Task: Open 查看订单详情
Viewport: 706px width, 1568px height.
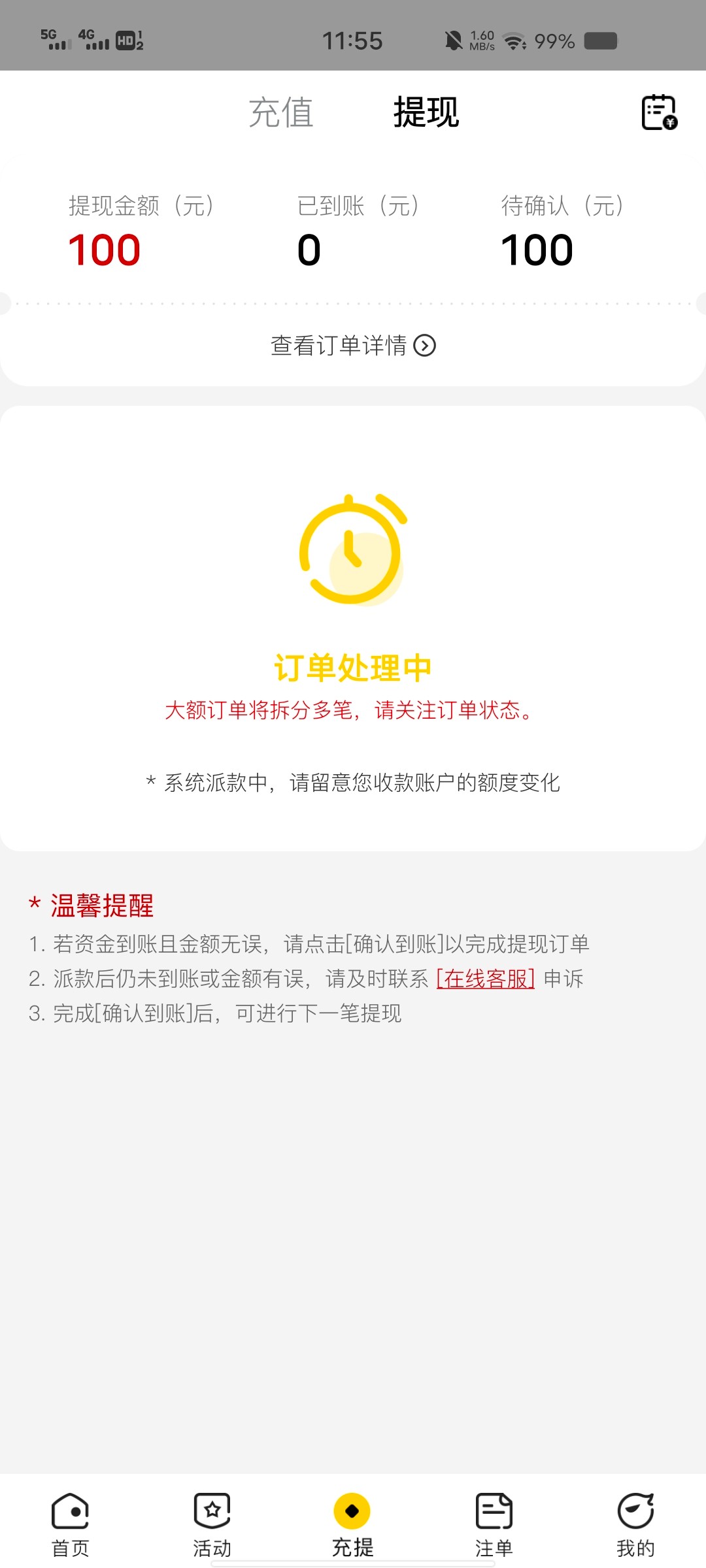Action: pyautogui.click(x=353, y=346)
